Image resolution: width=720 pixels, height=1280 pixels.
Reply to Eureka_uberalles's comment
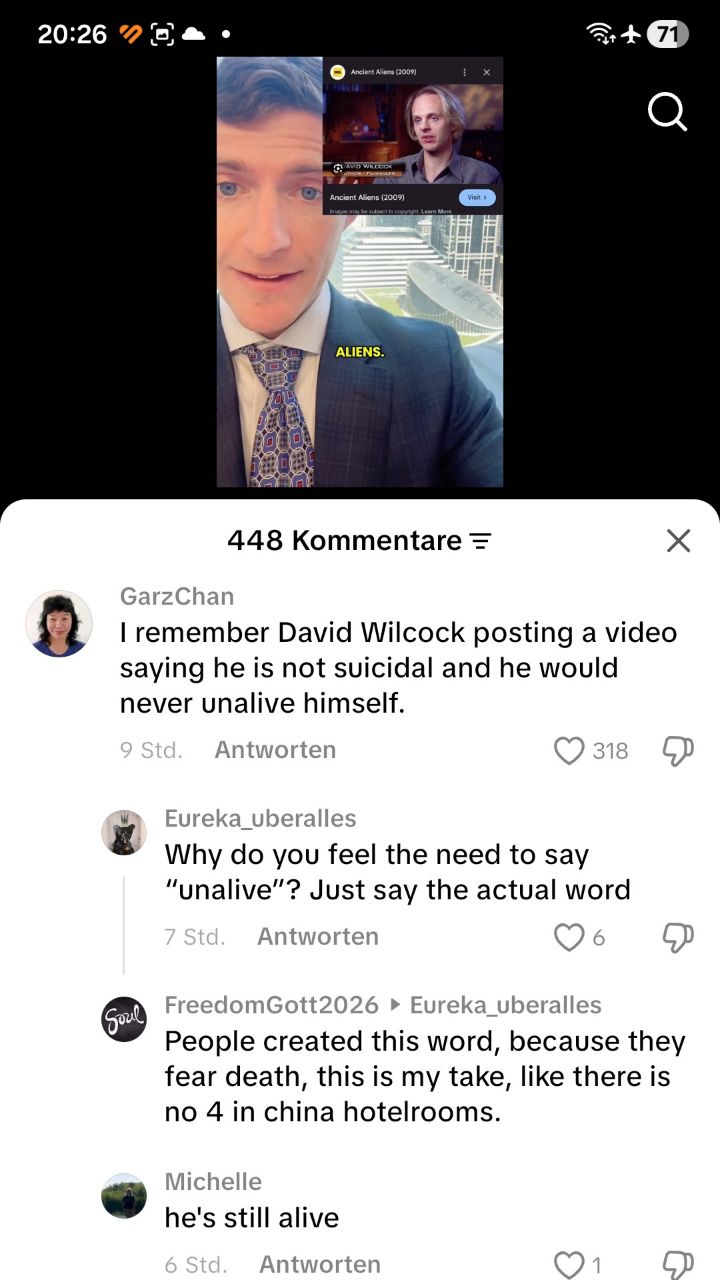317,937
